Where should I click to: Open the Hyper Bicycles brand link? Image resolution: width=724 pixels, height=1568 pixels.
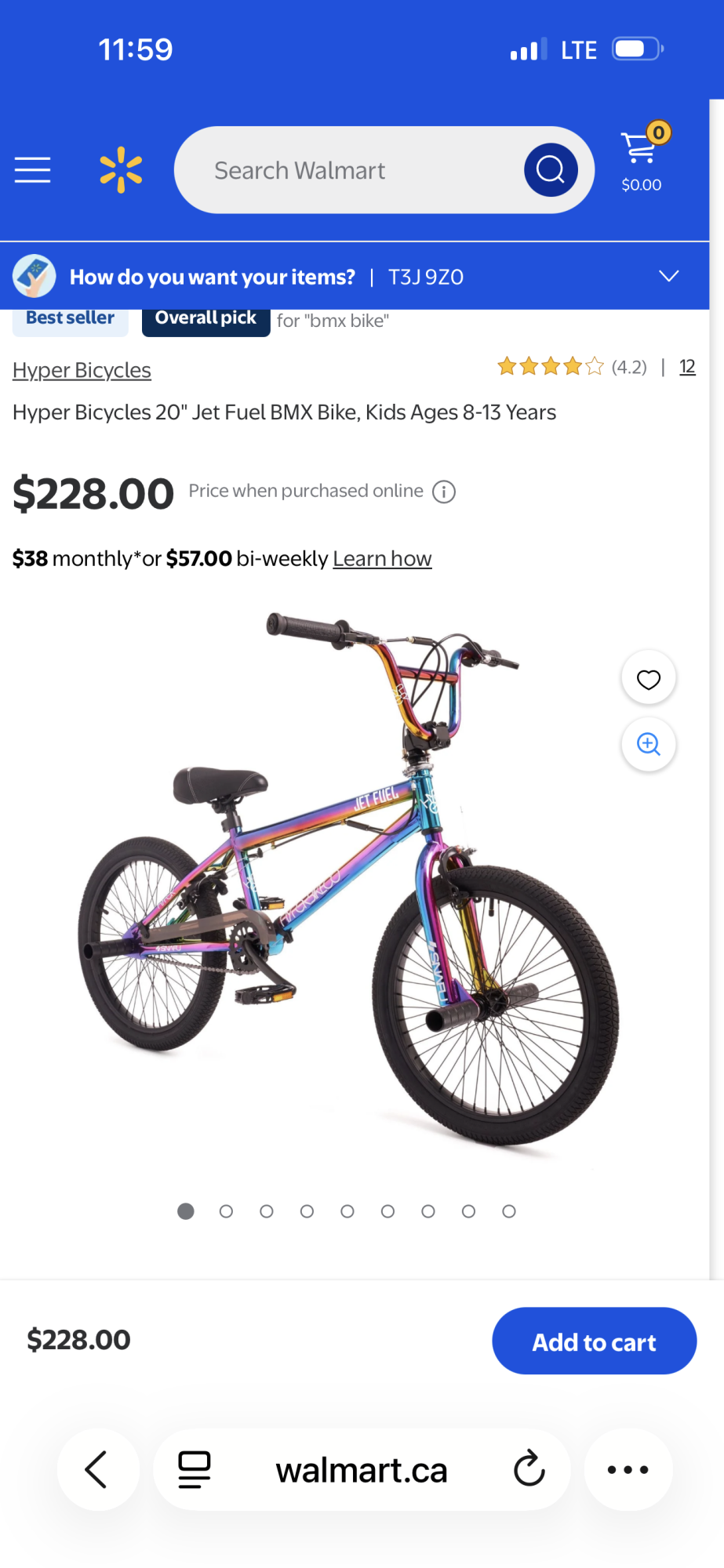[82, 370]
